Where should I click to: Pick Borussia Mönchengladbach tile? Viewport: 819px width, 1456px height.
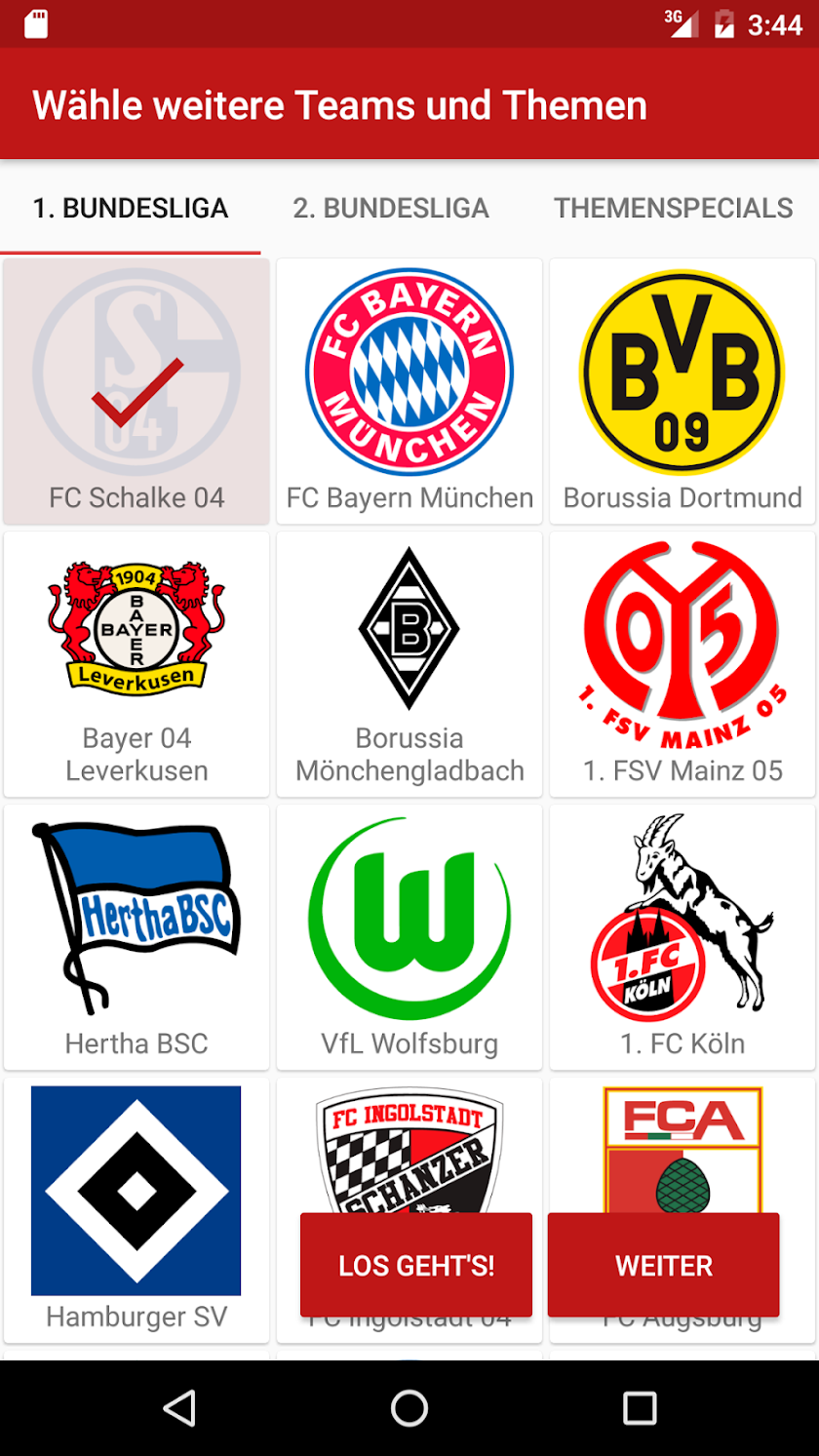click(409, 663)
